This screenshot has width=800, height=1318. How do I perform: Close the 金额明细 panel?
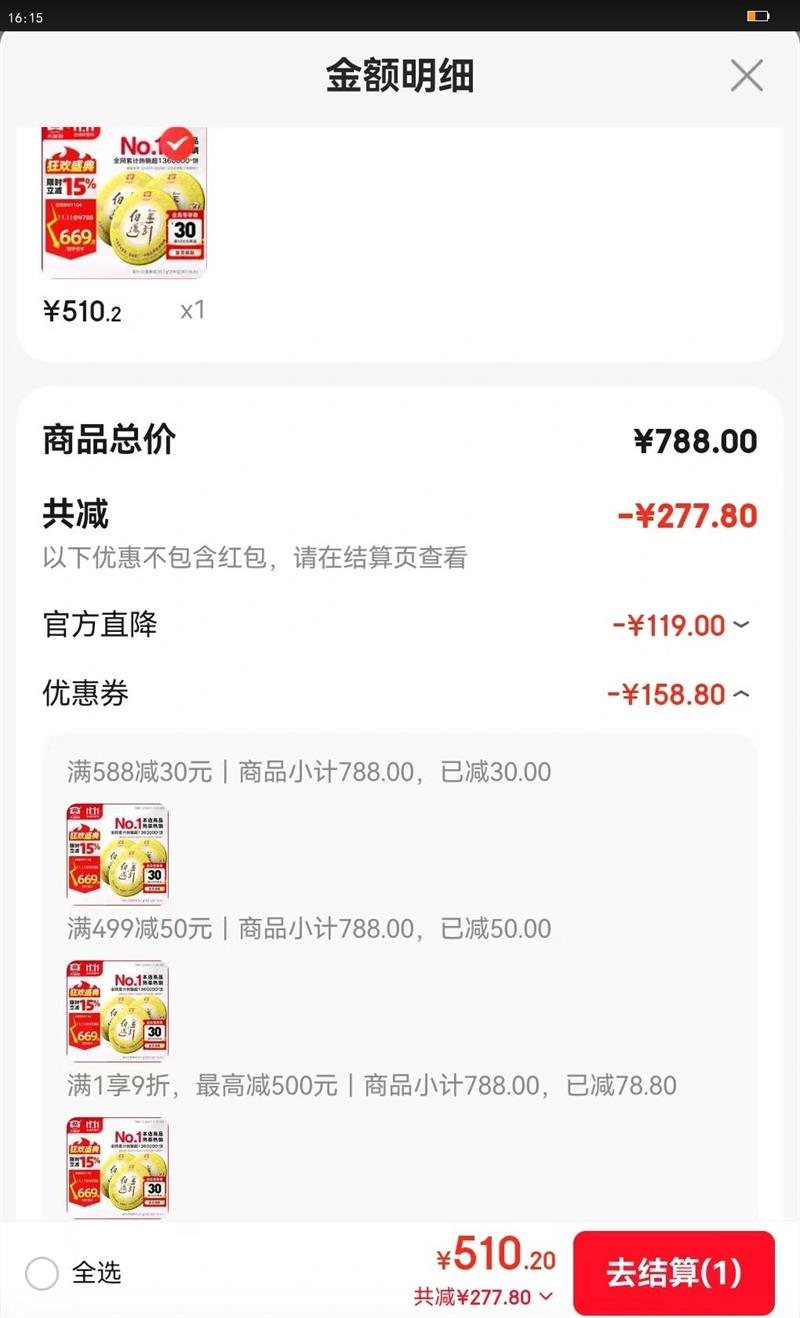point(746,76)
